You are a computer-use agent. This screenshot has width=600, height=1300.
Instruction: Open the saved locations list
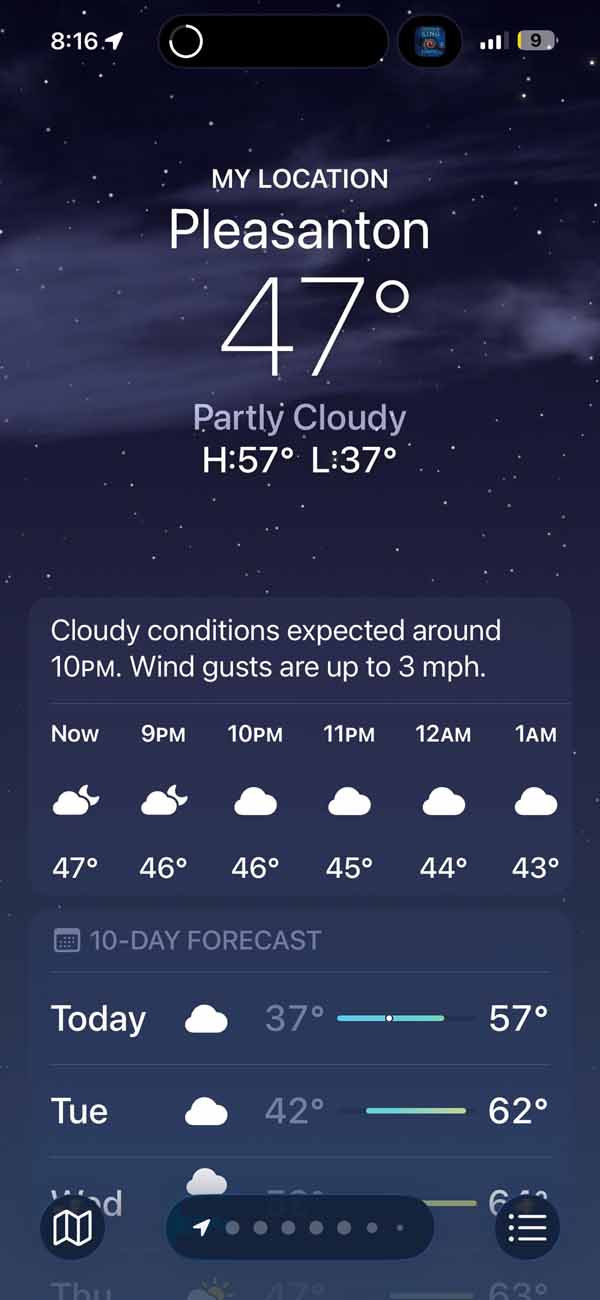click(x=527, y=1227)
